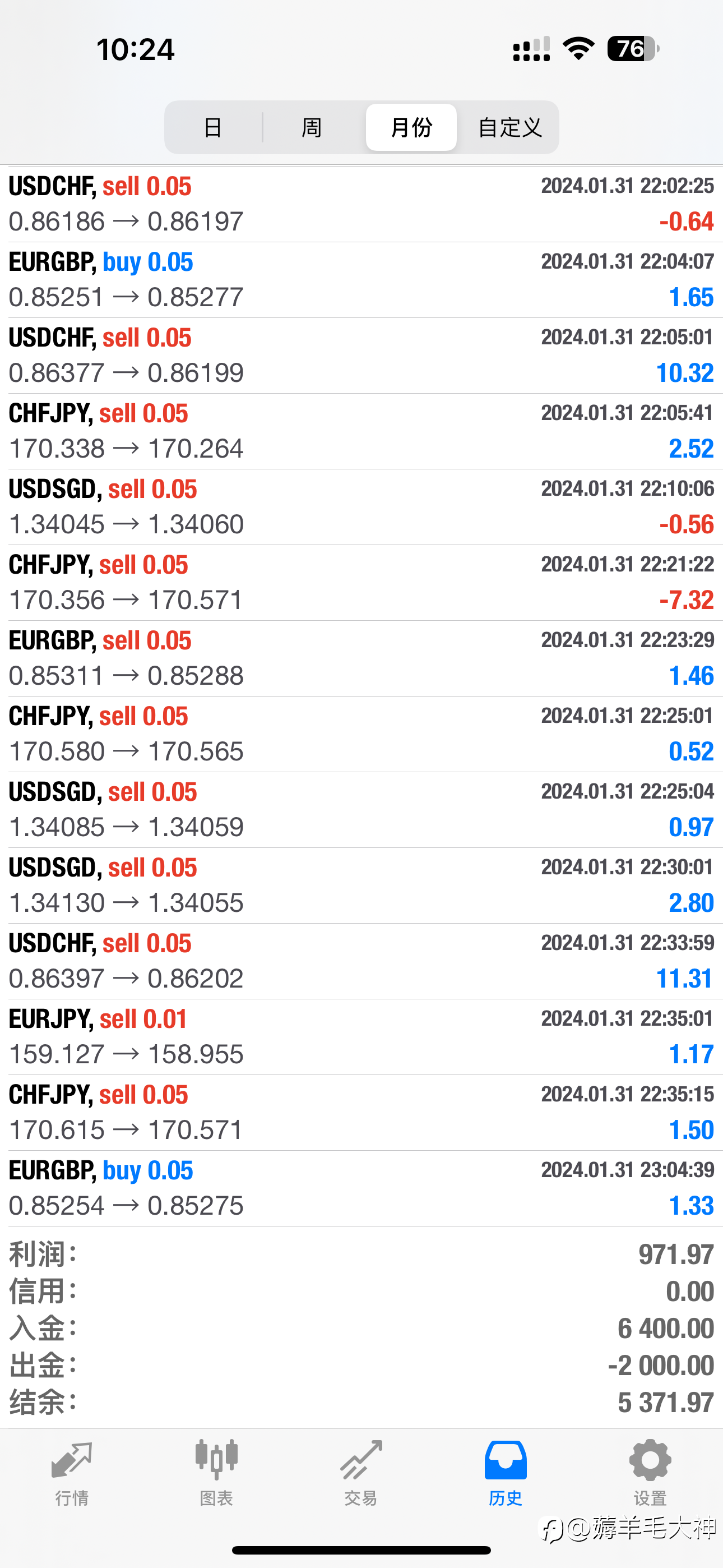The image size is (723, 1568).
Task: Expand USDCHF trade closed at 22:02:25
Action: tap(361, 204)
